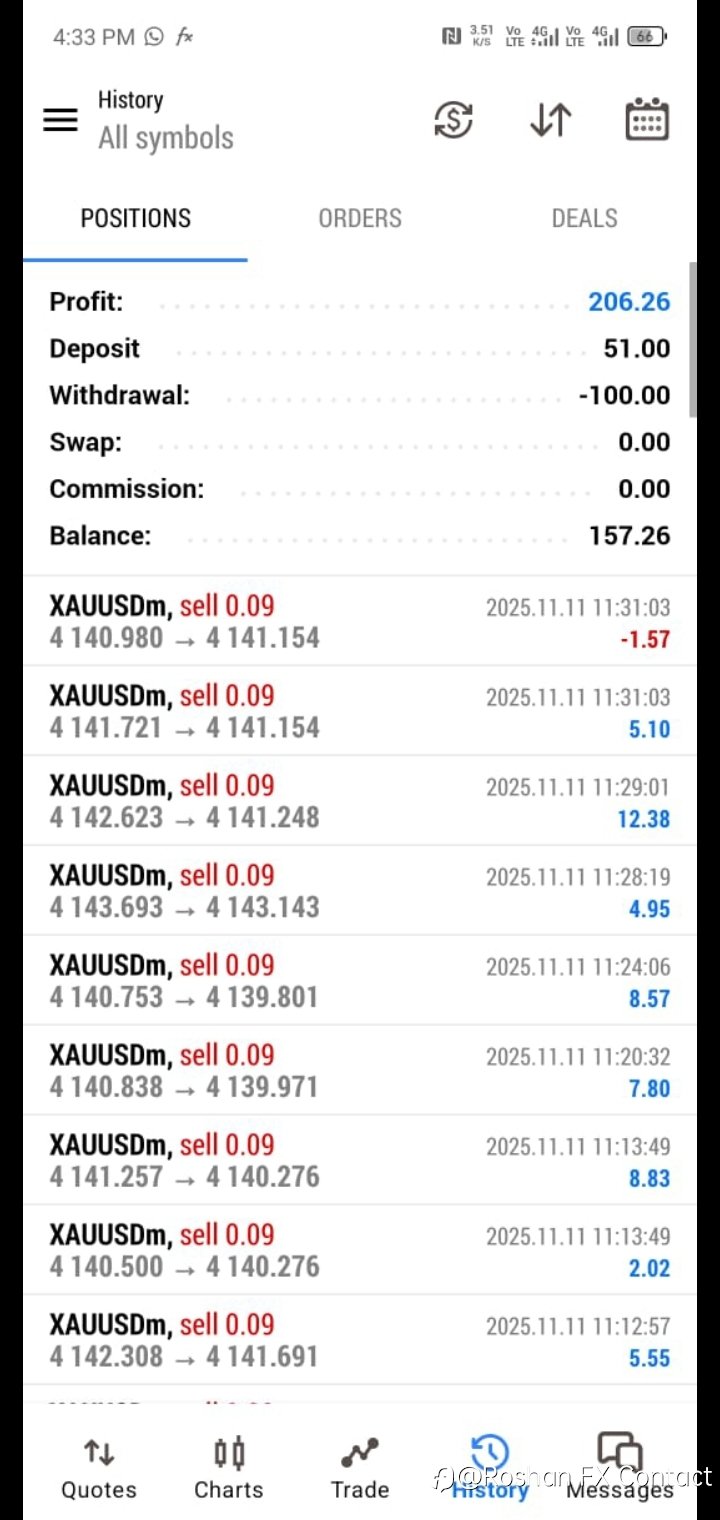Go to the Charts tab

[x=229, y=1468]
